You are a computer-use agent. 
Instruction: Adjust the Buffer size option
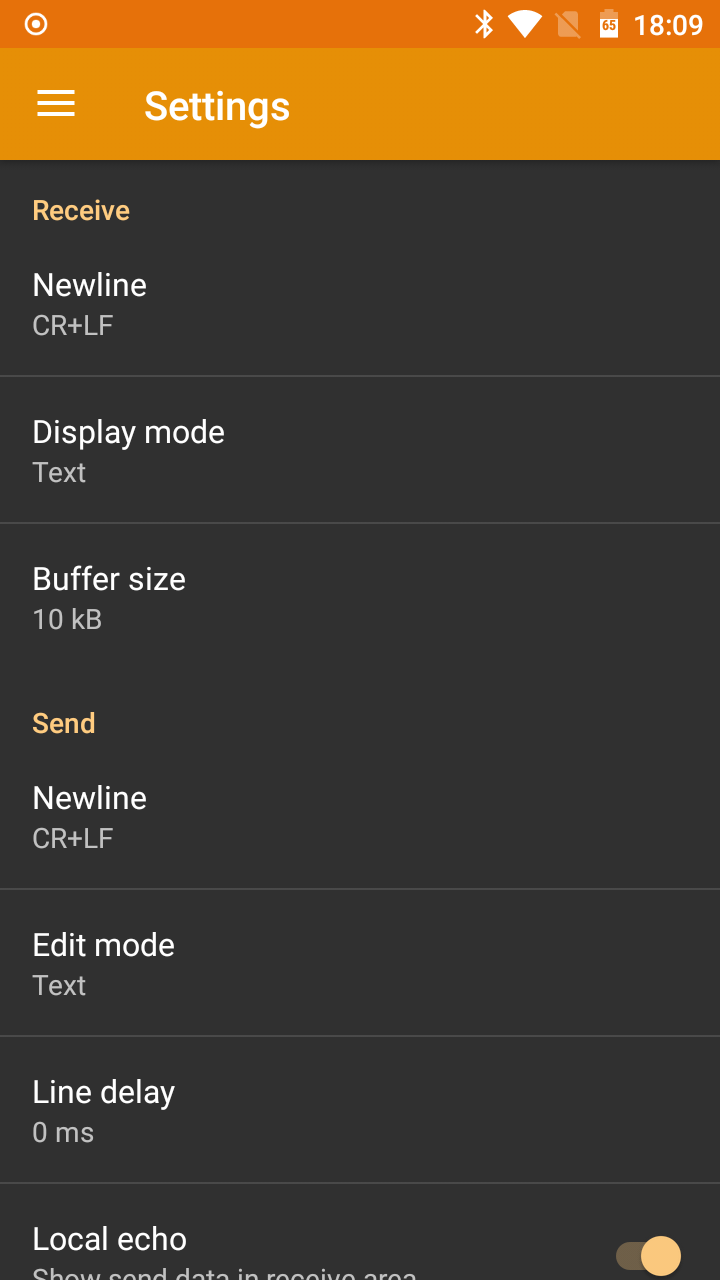tap(360, 597)
